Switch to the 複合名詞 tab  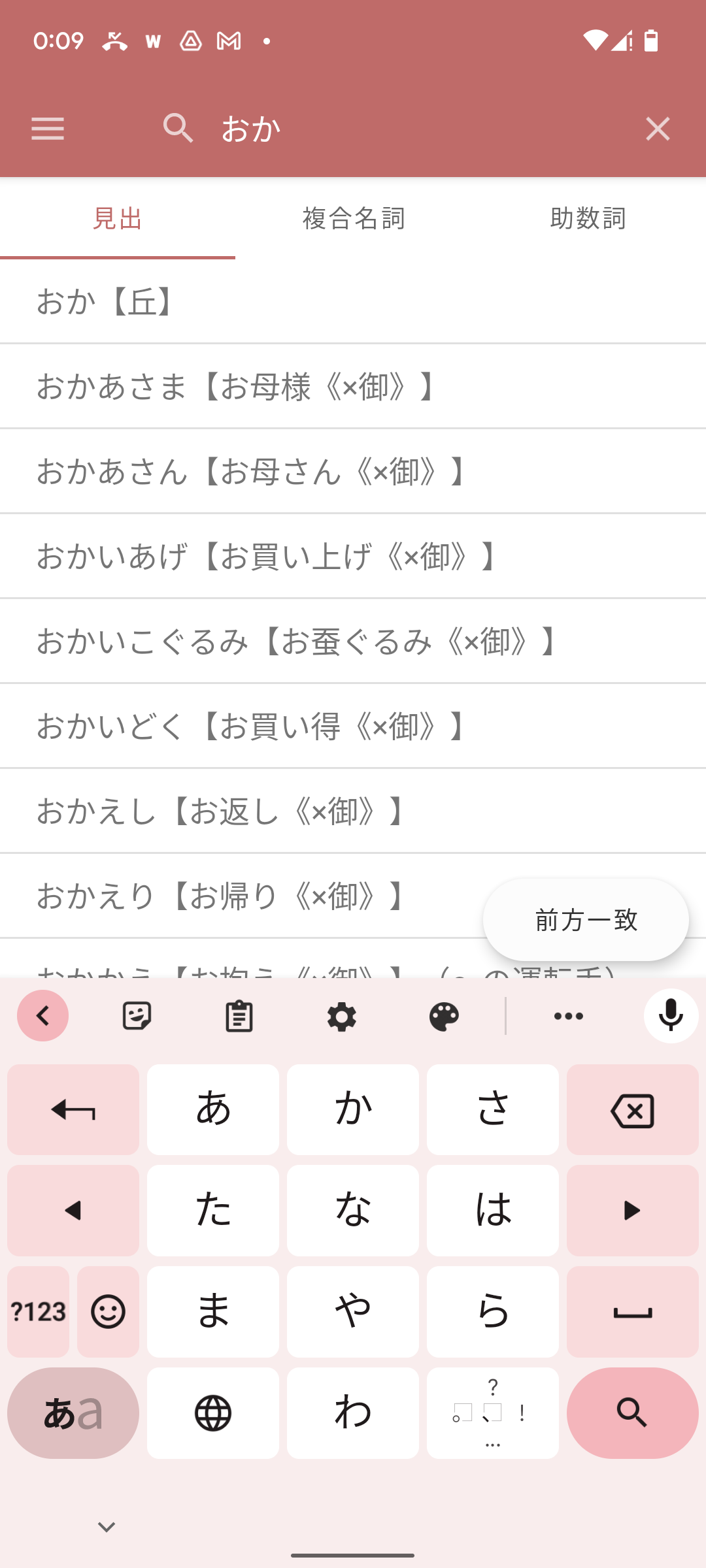(x=353, y=218)
